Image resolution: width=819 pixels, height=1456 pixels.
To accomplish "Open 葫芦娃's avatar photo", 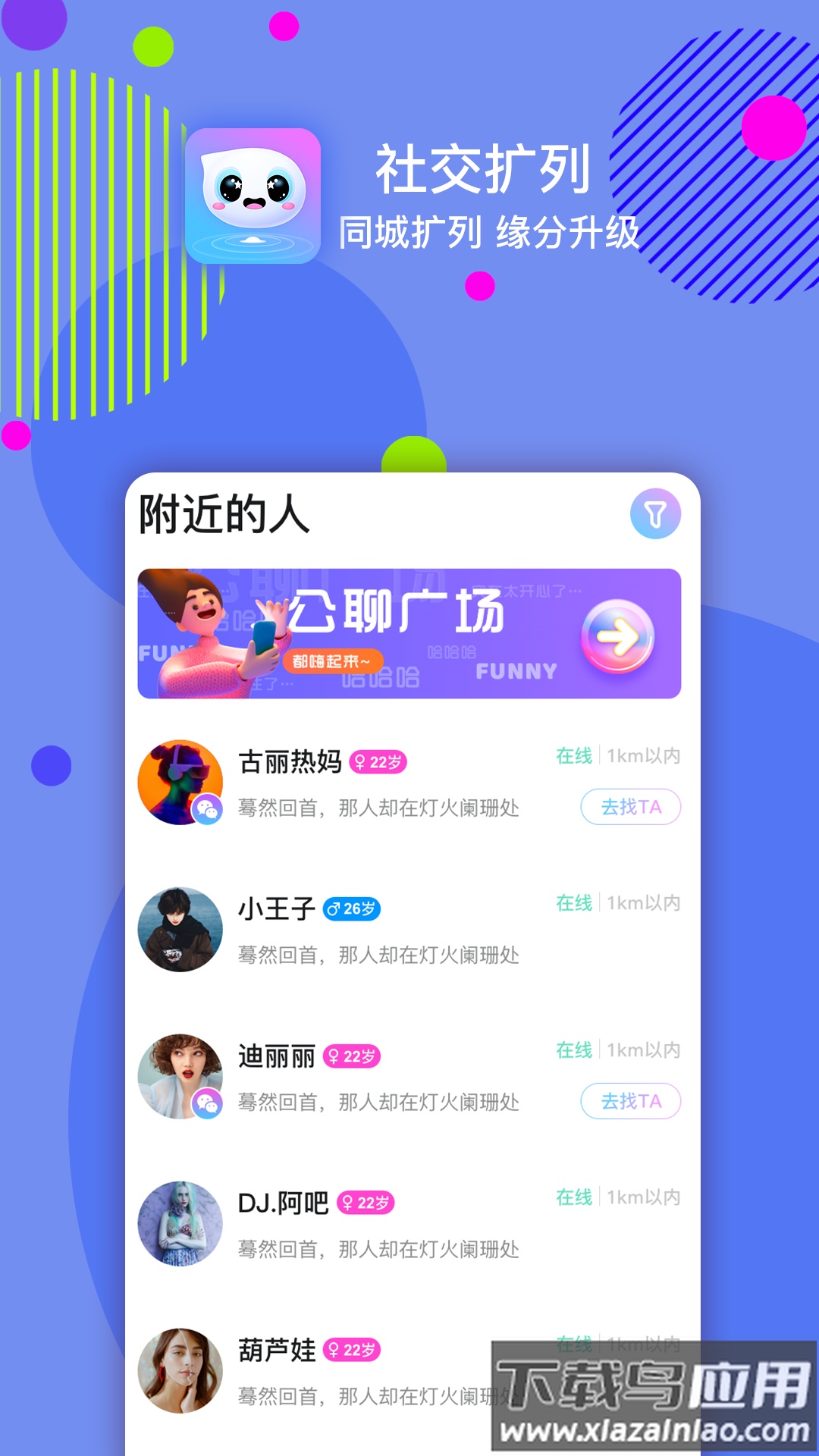I will click(180, 1370).
